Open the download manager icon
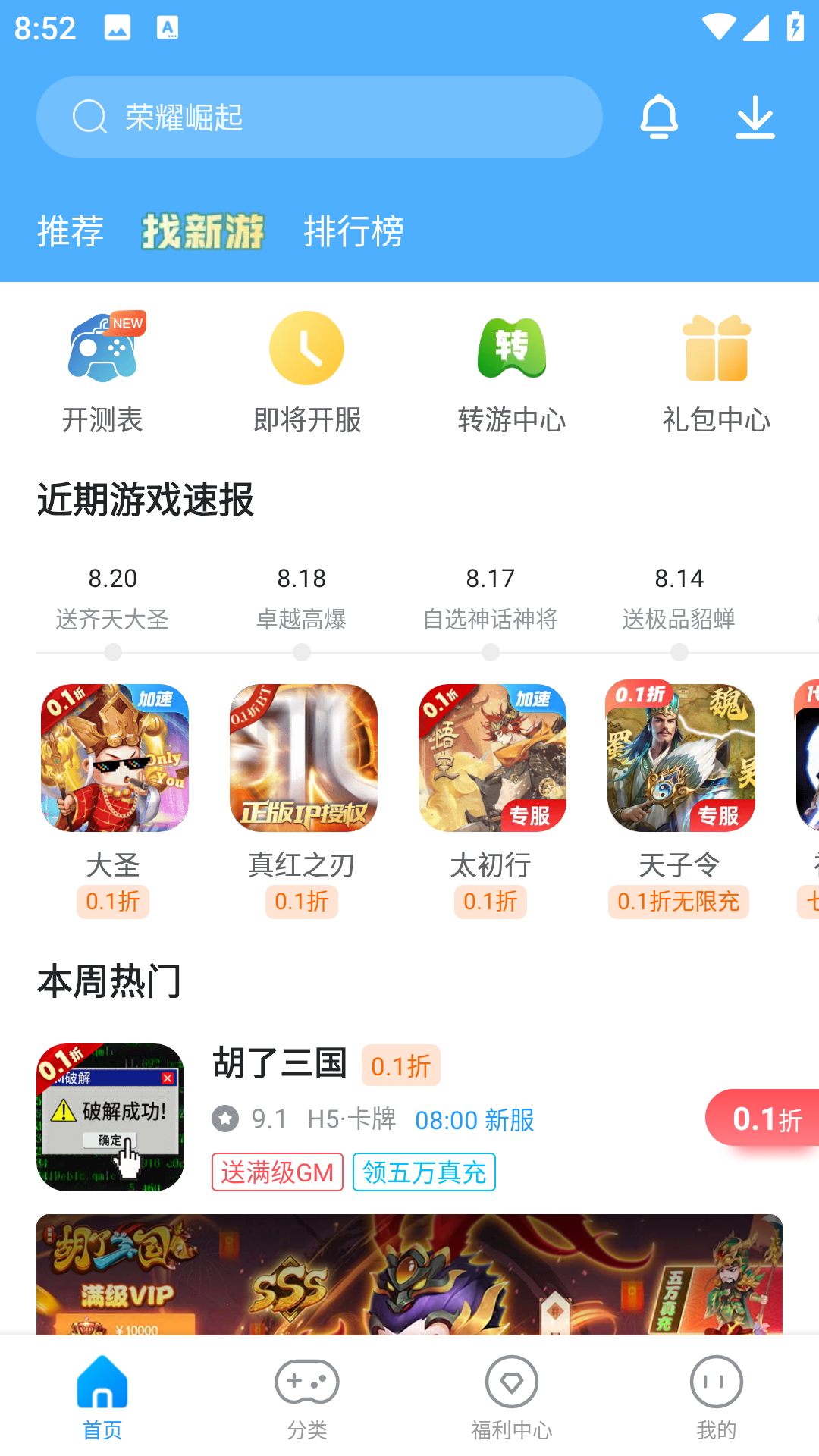 755,117
